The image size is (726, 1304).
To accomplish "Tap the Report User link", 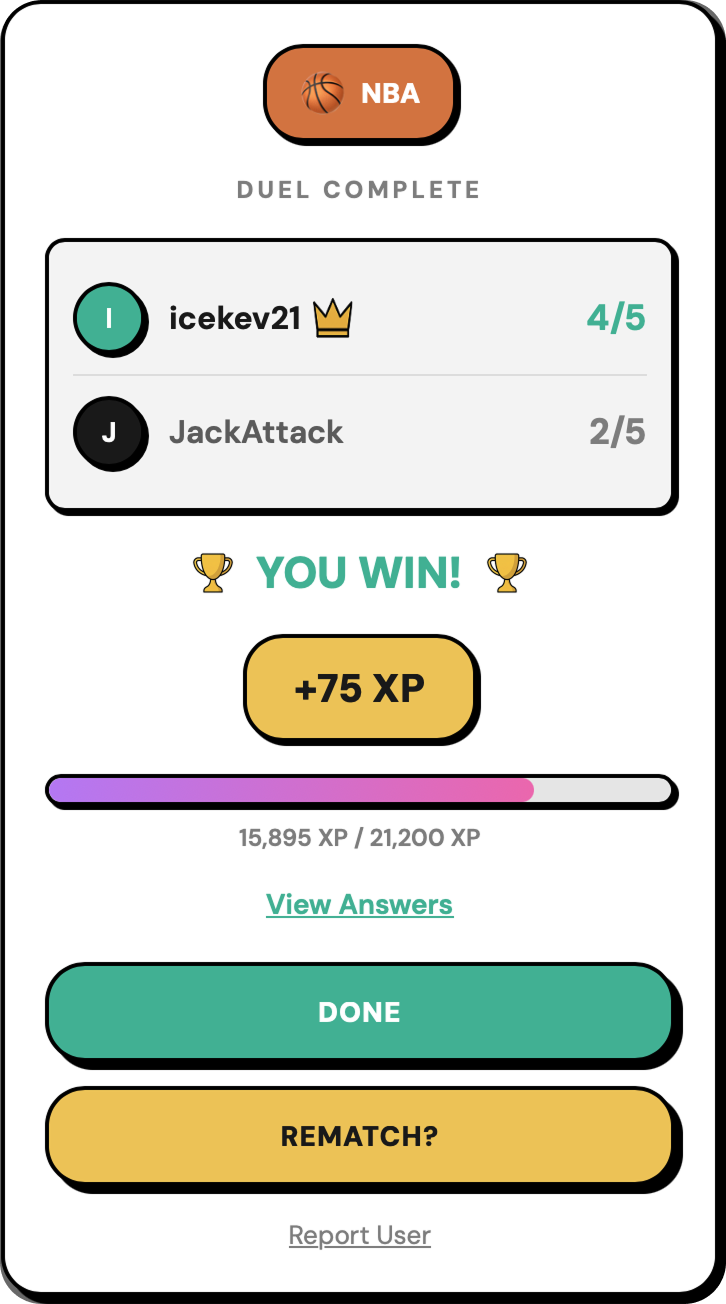I will point(359,1235).
